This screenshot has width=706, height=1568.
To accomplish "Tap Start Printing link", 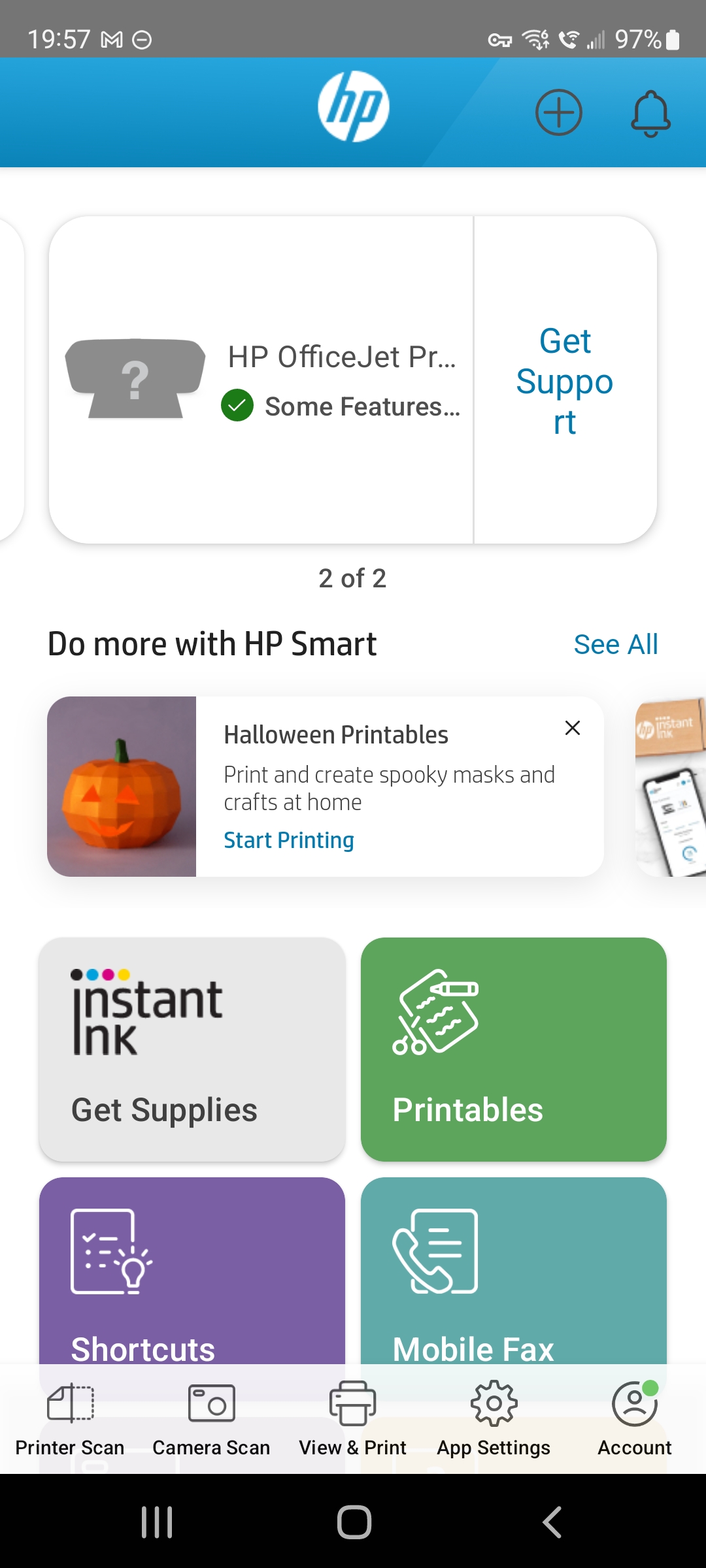I will click(288, 840).
